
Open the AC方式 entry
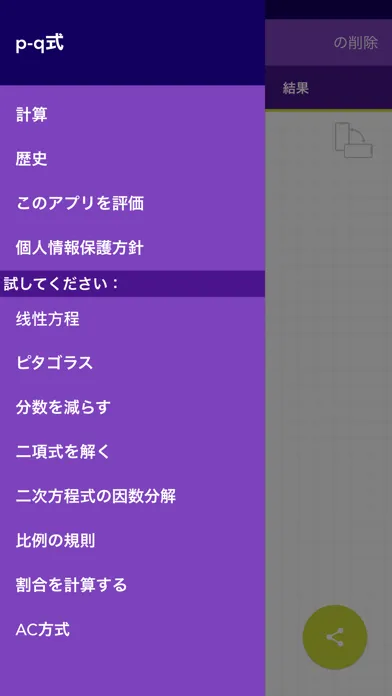(x=132, y=629)
